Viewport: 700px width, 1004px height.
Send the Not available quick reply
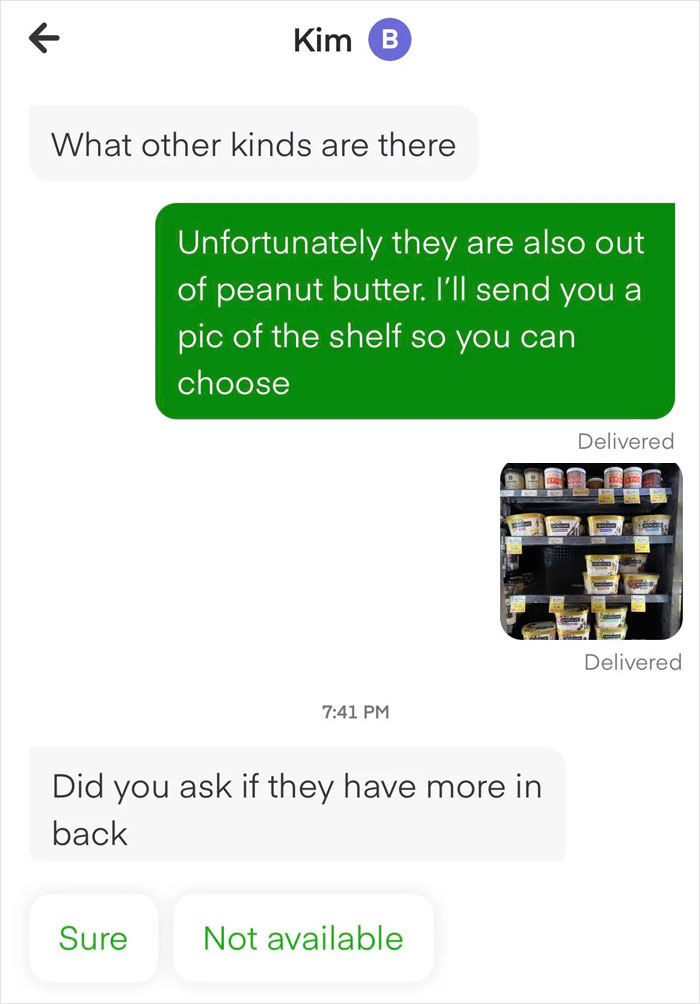[x=303, y=938]
